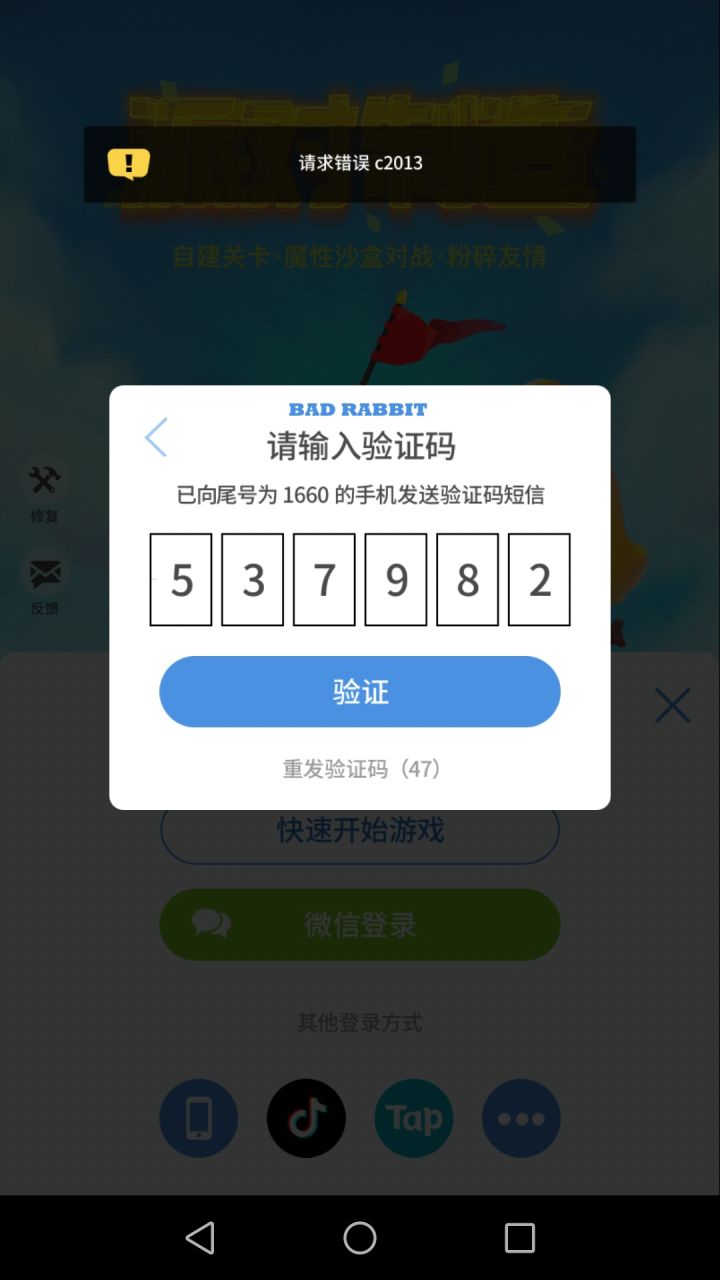
Task: Tap the chat bubble icon on 微信登录 button
Action: 210,924
